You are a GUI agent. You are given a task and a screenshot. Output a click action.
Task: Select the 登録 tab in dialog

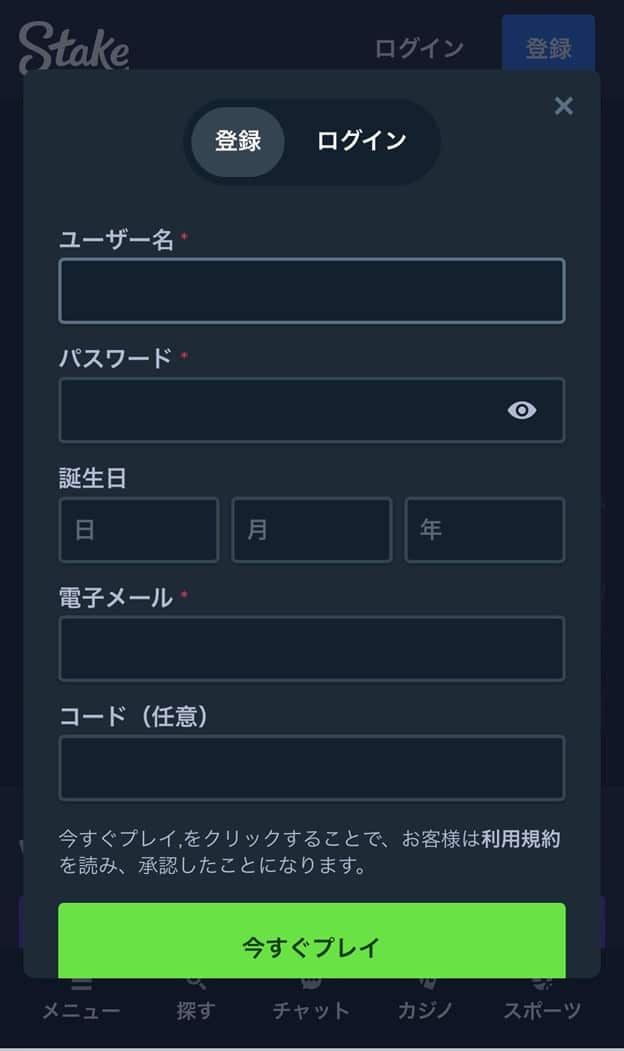pos(238,141)
